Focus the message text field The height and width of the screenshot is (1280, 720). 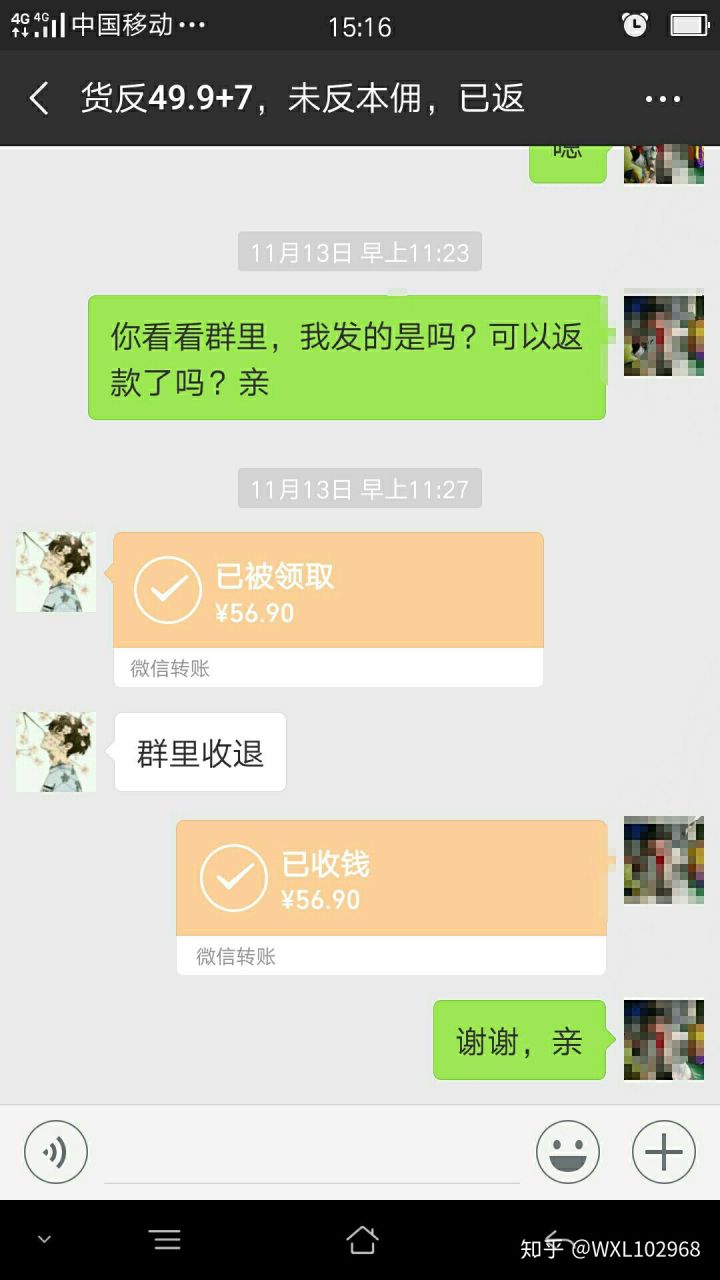[312, 1154]
